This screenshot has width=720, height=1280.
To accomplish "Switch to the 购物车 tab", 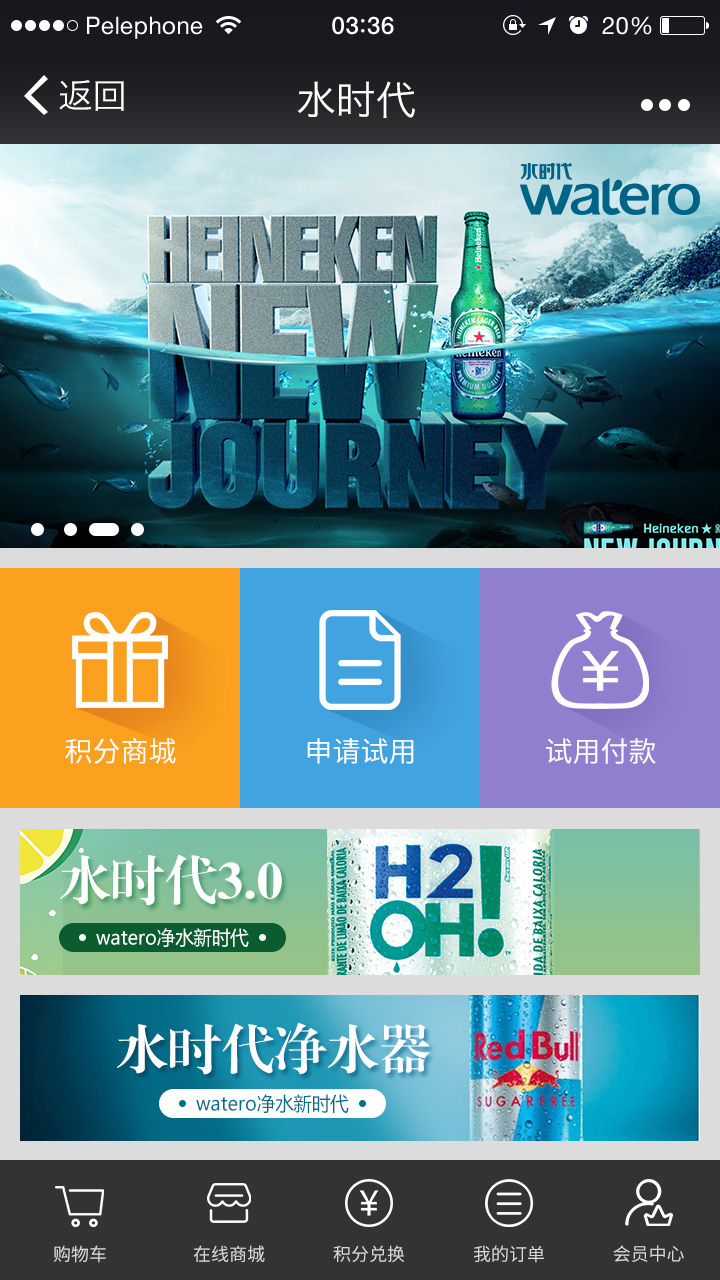I will click(80, 1220).
